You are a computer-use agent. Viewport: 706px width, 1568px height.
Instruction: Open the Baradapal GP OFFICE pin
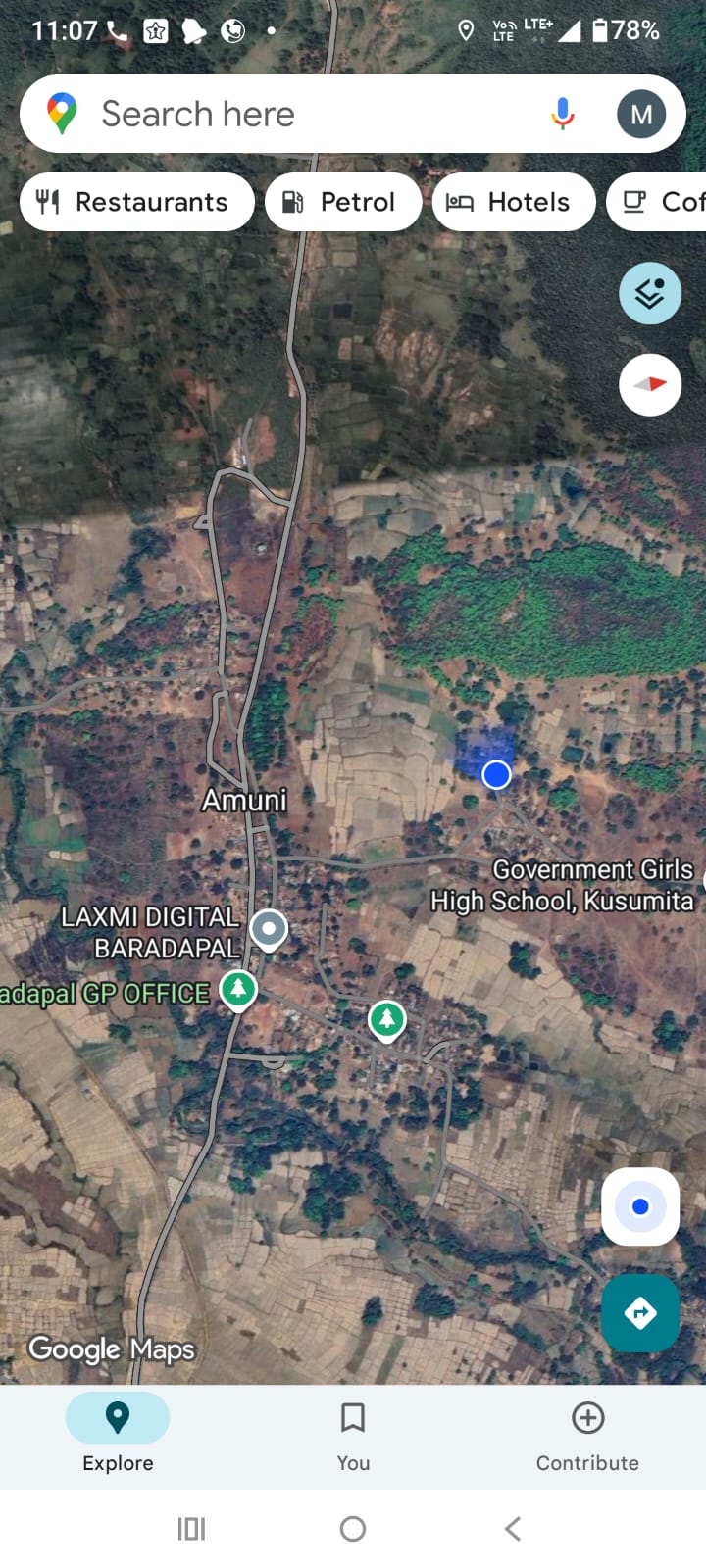coord(238,989)
